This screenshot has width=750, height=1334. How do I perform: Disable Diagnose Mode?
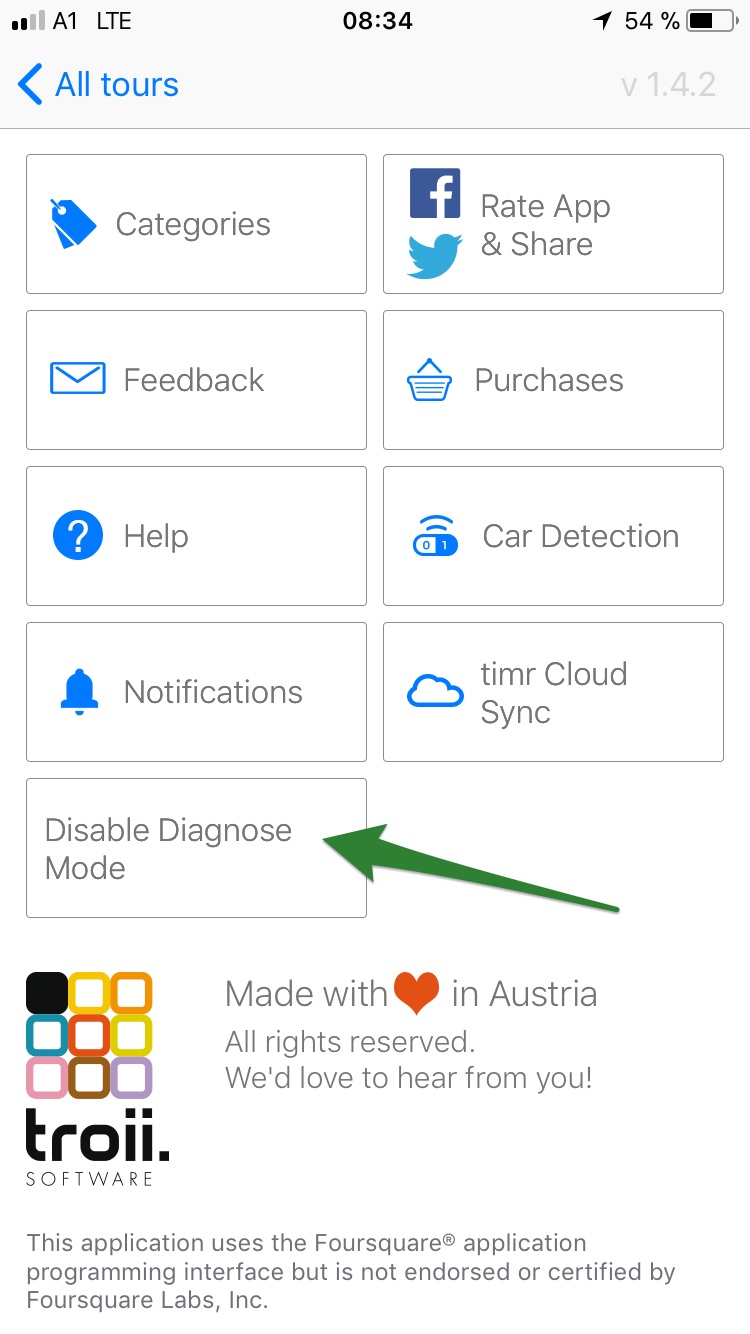click(196, 848)
